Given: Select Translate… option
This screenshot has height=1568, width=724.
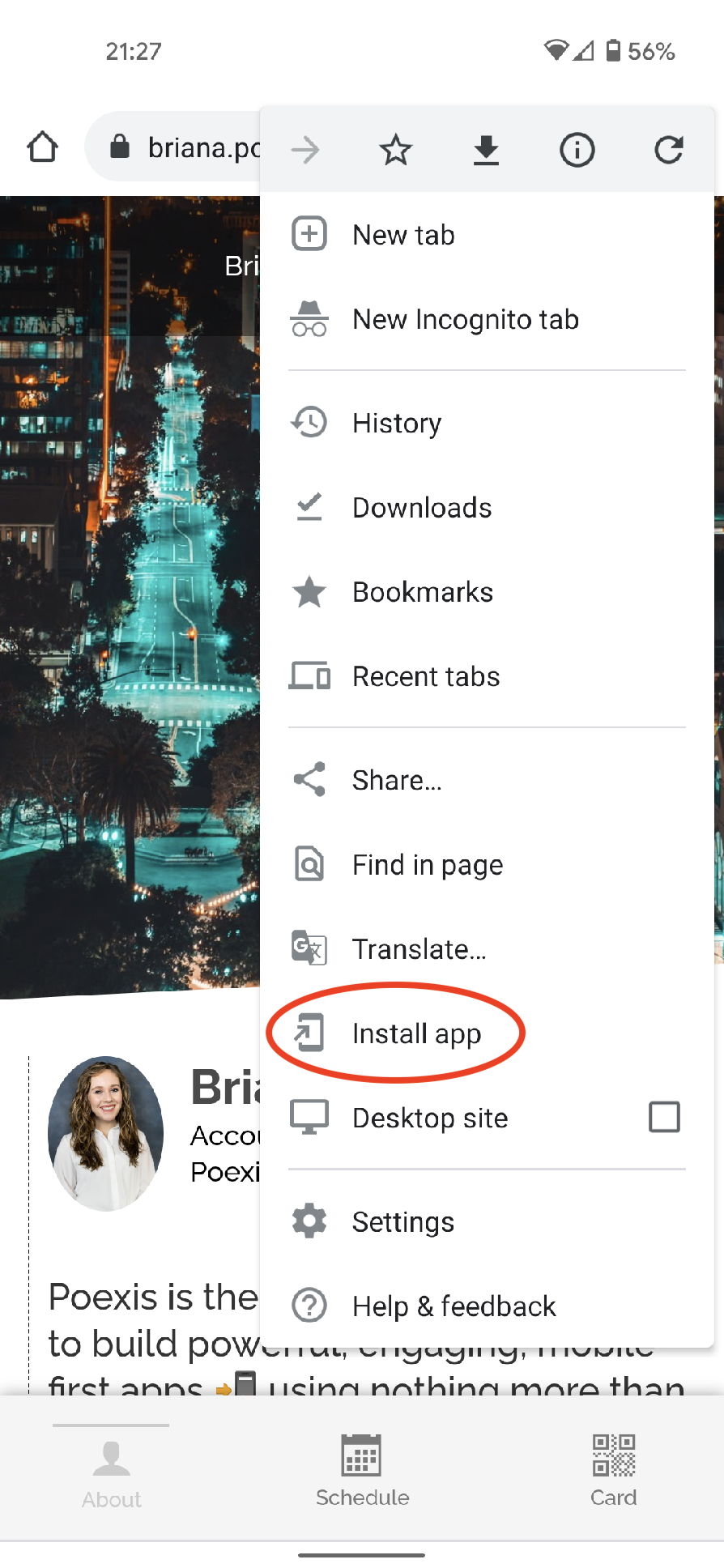Looking at the screenshot, I should [x=487, y=949].
